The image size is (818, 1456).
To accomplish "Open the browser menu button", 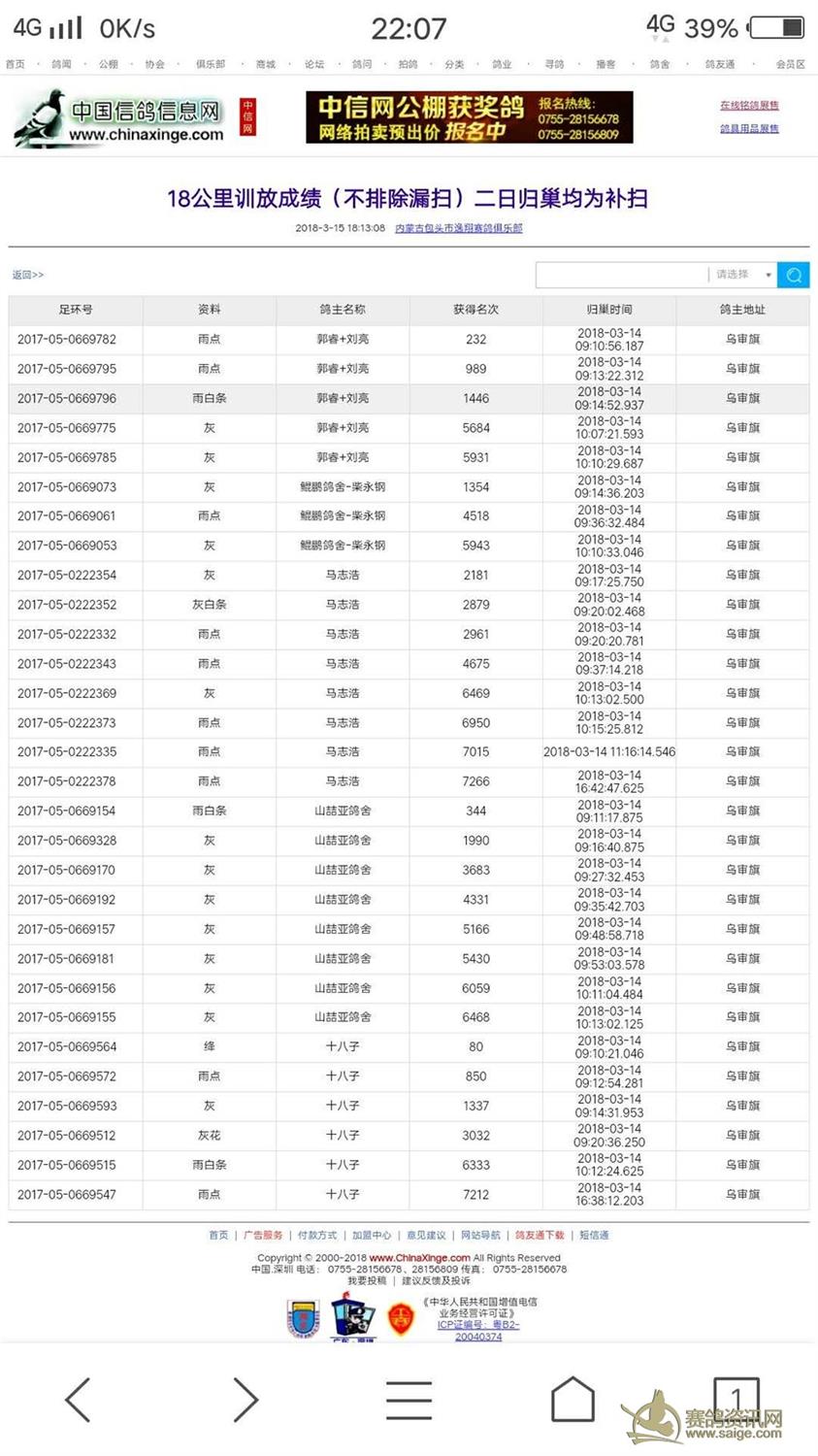I will pos(409,1400).
